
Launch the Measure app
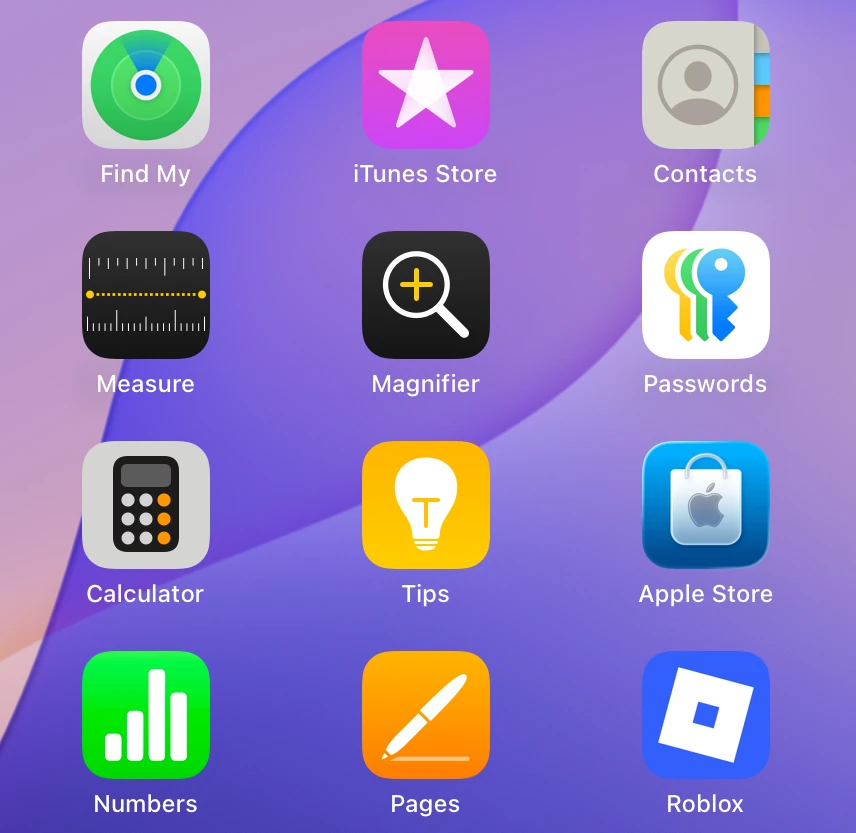click(x=146, y=295)
